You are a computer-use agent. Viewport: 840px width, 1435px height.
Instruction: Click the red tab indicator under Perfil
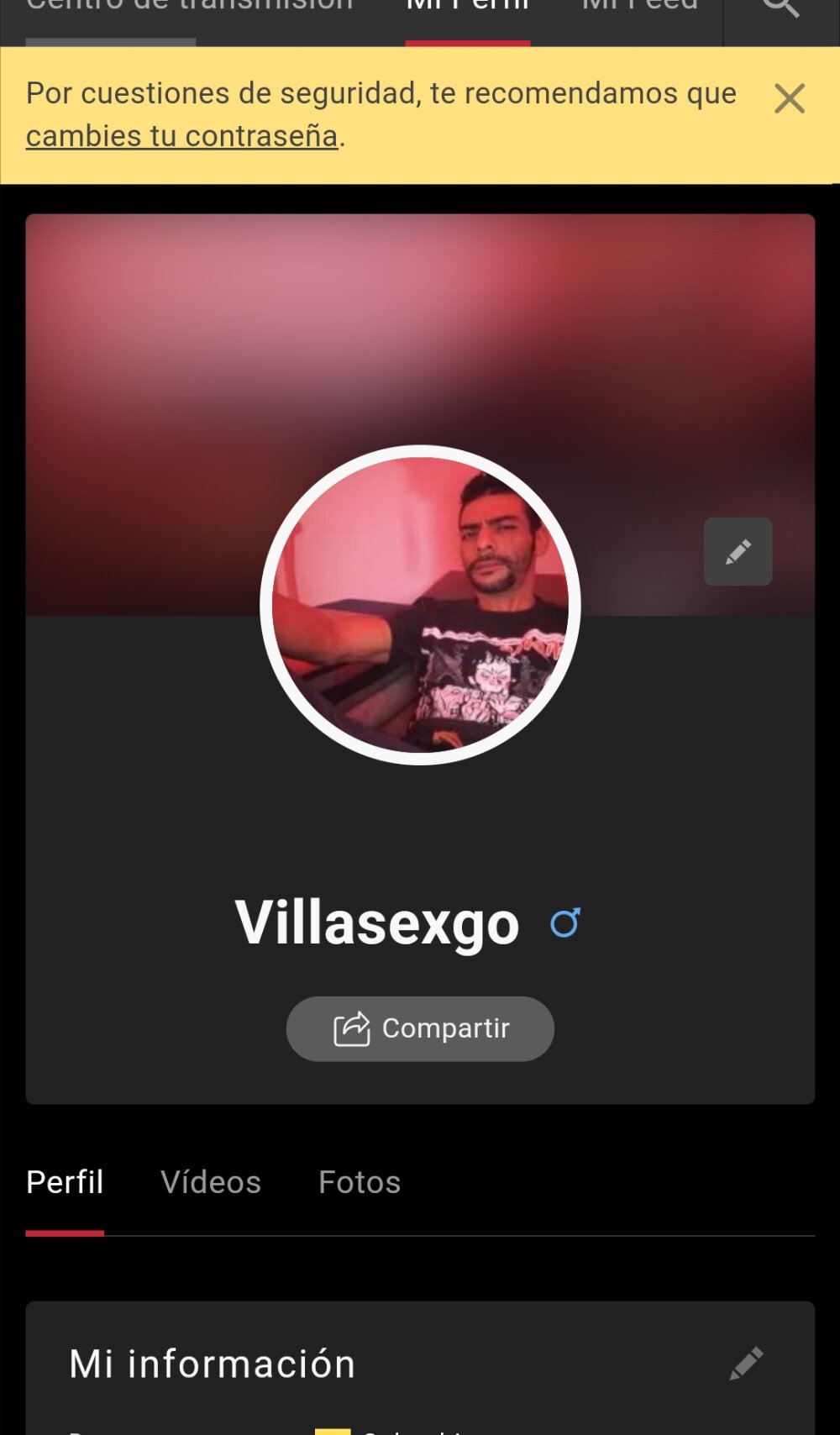(x=65, y=1232)
